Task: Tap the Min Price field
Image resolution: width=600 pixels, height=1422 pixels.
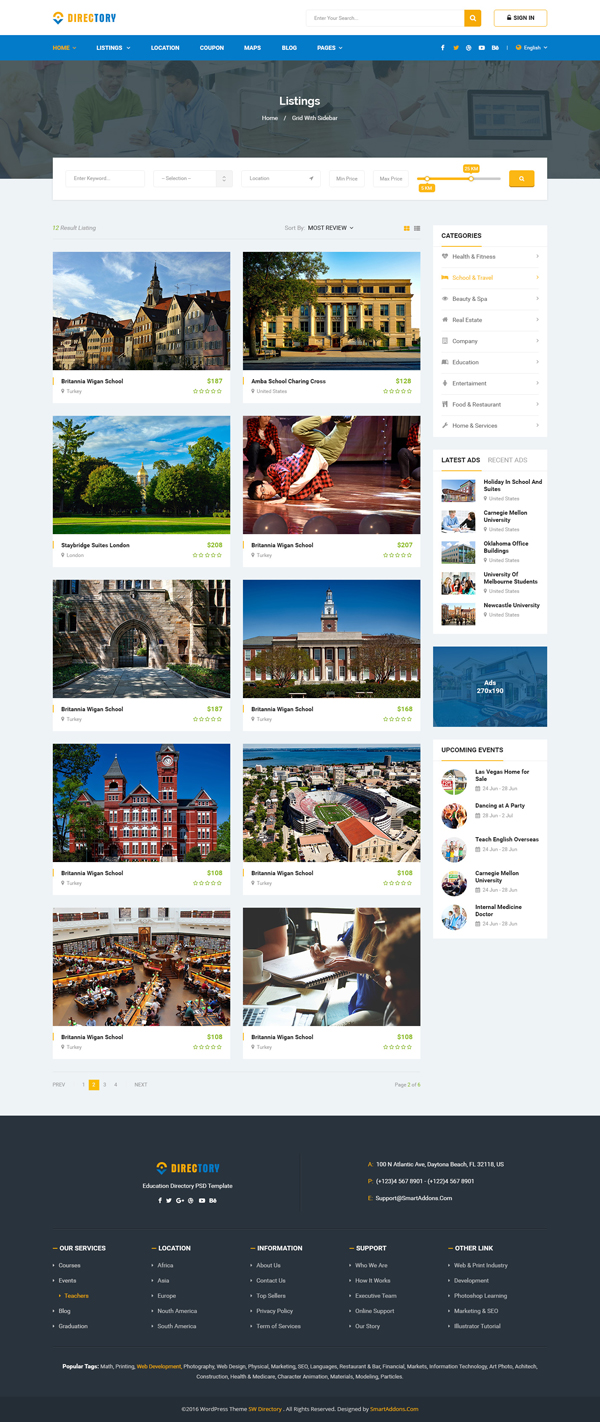Action: click(347, 178)
